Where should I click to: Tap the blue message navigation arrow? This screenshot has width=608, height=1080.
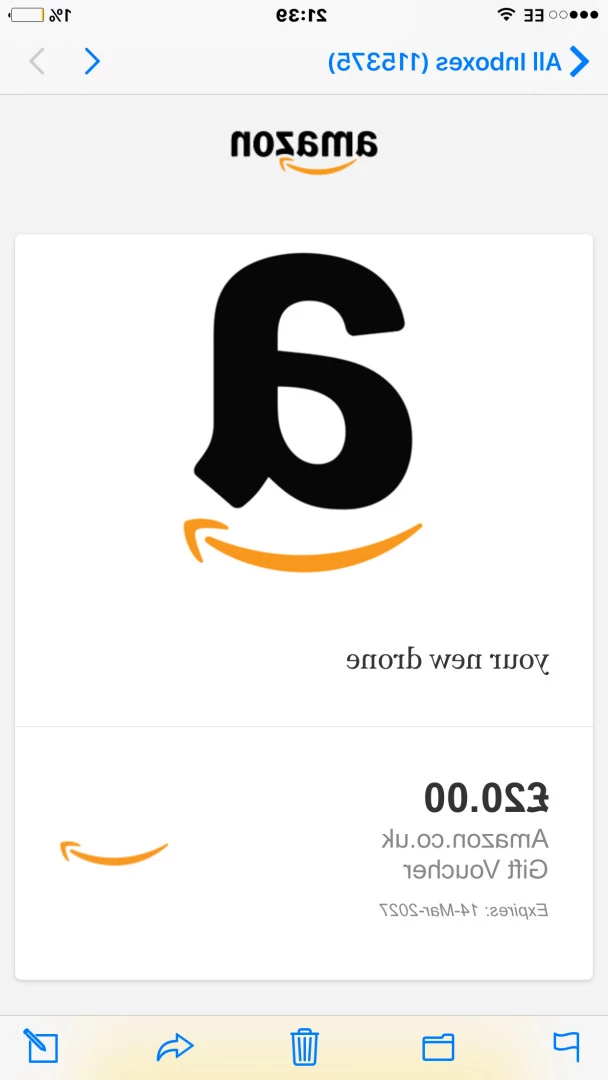coord(92,62)
